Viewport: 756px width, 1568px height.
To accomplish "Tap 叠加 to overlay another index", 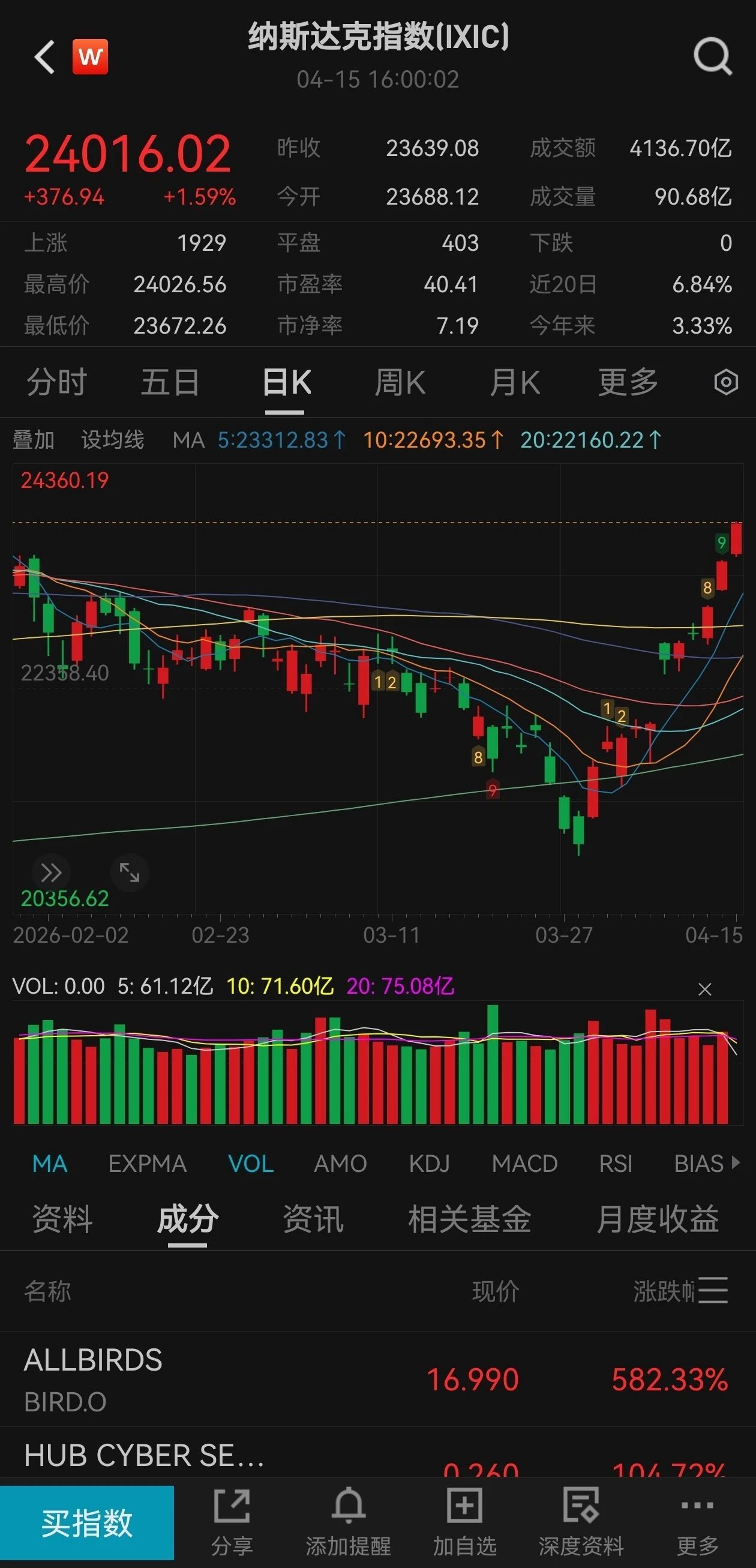I will pyautogui.click(x=34, y=439).
